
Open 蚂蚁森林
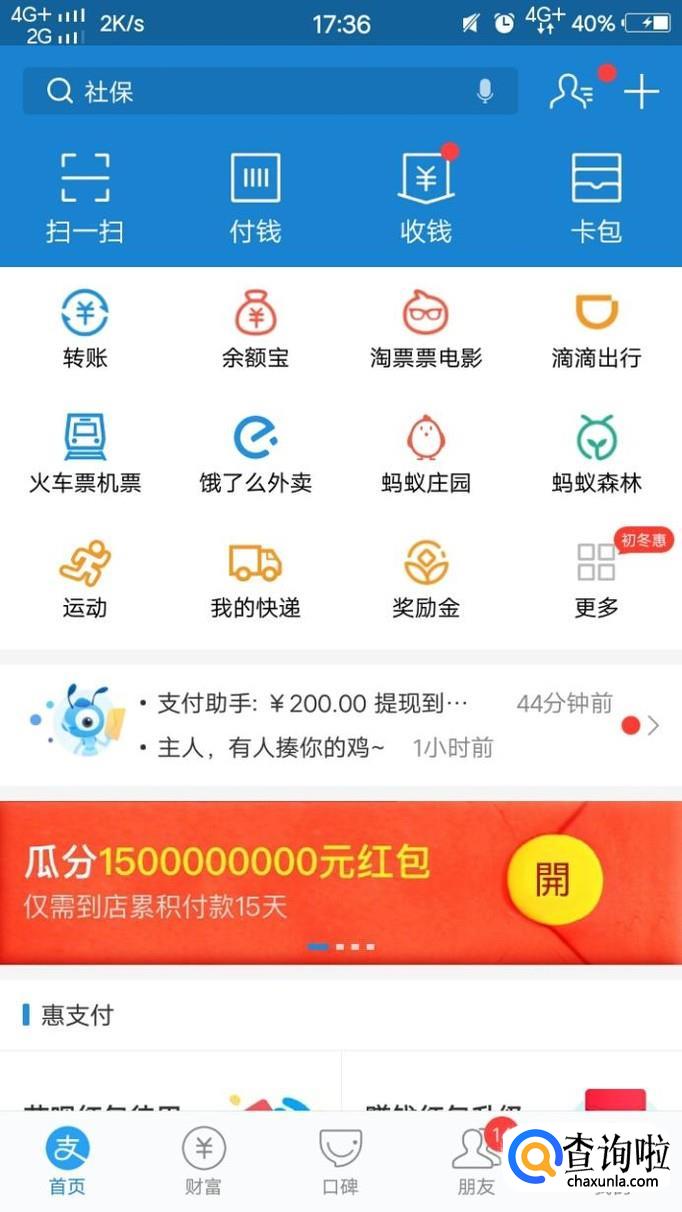[x=596, y=454]
